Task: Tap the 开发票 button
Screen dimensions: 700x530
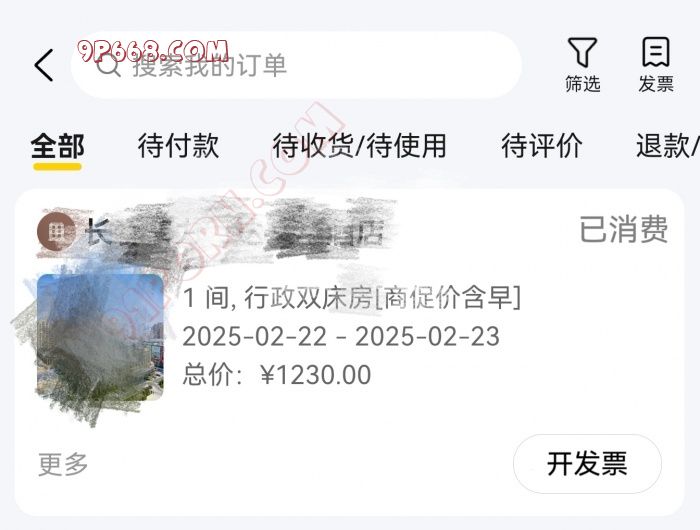Action: 587,464
